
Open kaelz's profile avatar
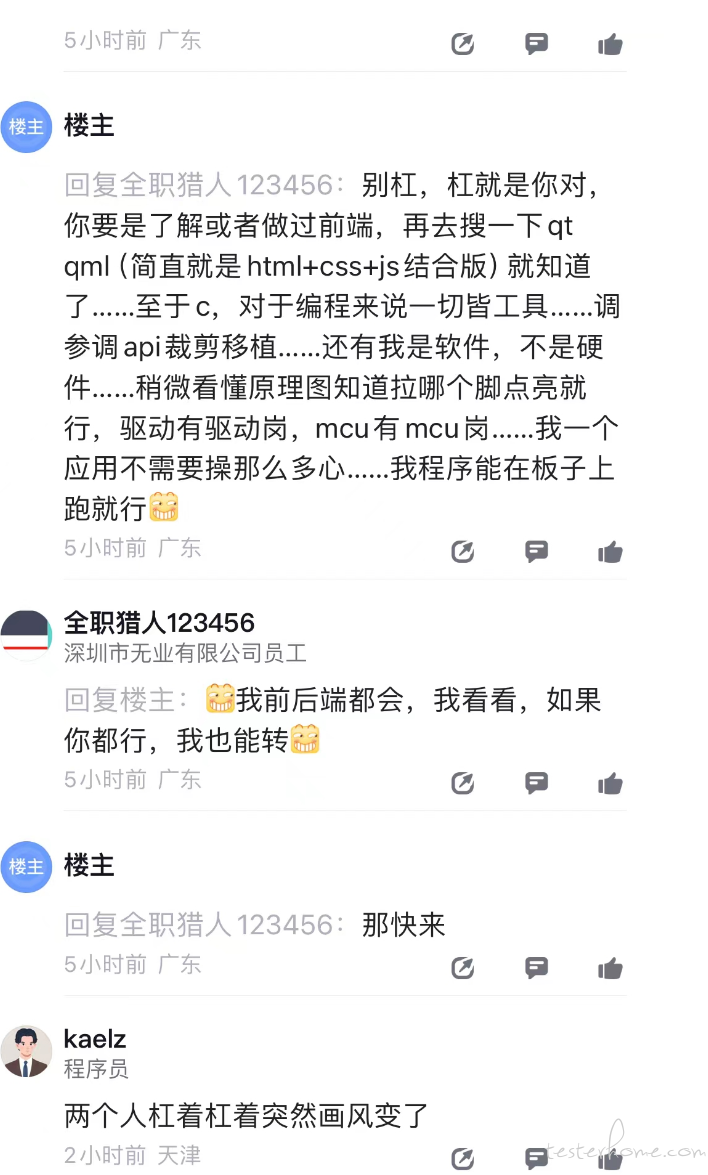coord(26,1051)
